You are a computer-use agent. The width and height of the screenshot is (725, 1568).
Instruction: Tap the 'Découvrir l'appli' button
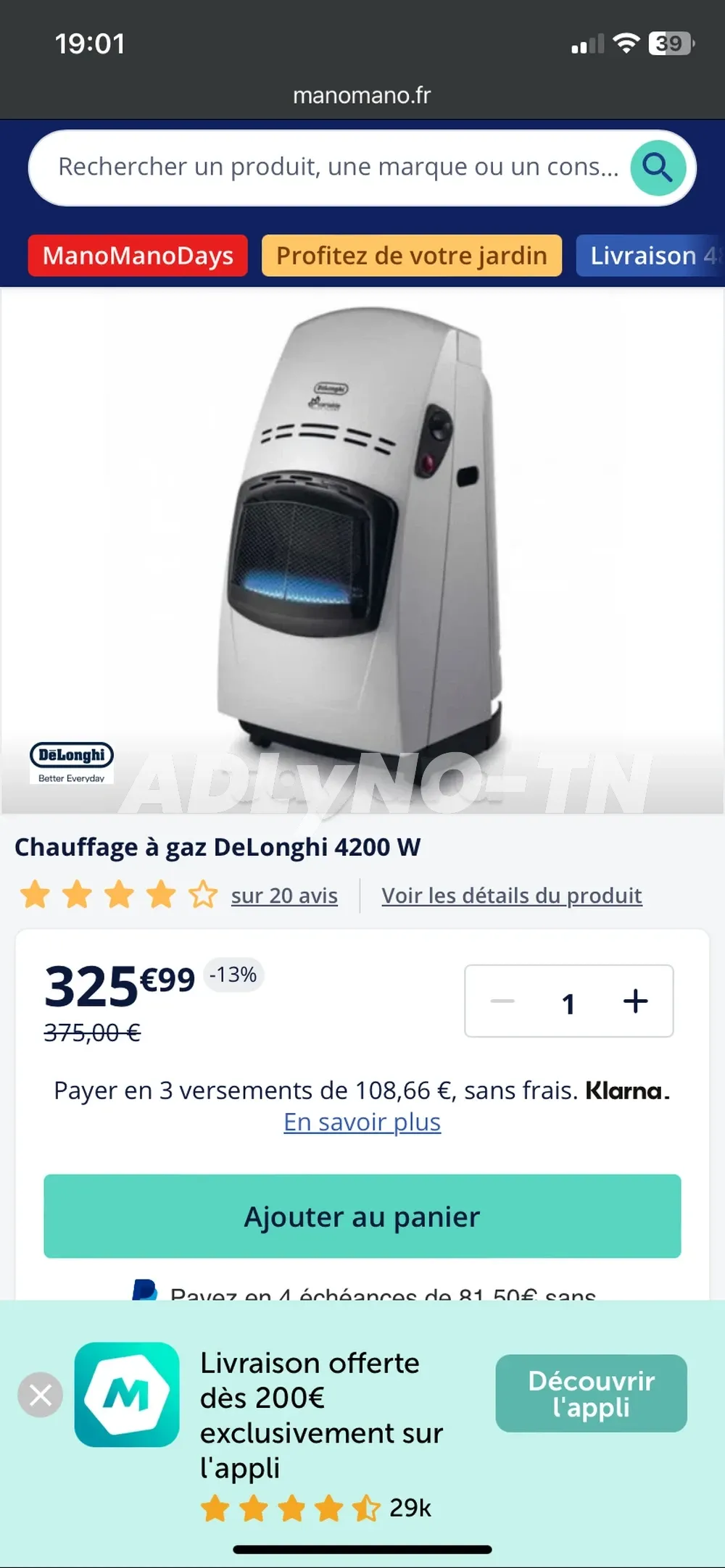591,1393
